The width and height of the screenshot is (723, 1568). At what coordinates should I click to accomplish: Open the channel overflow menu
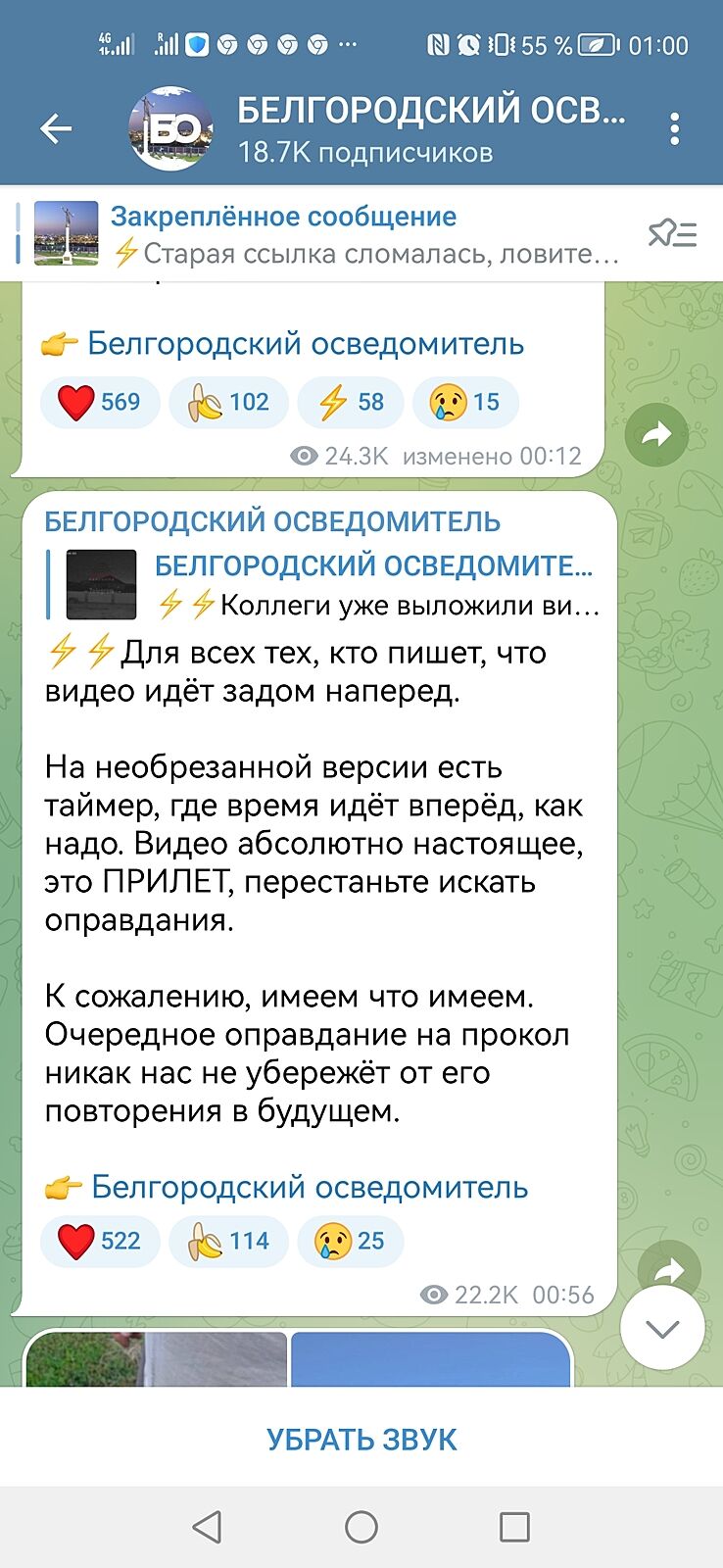(x=674, y=129)
